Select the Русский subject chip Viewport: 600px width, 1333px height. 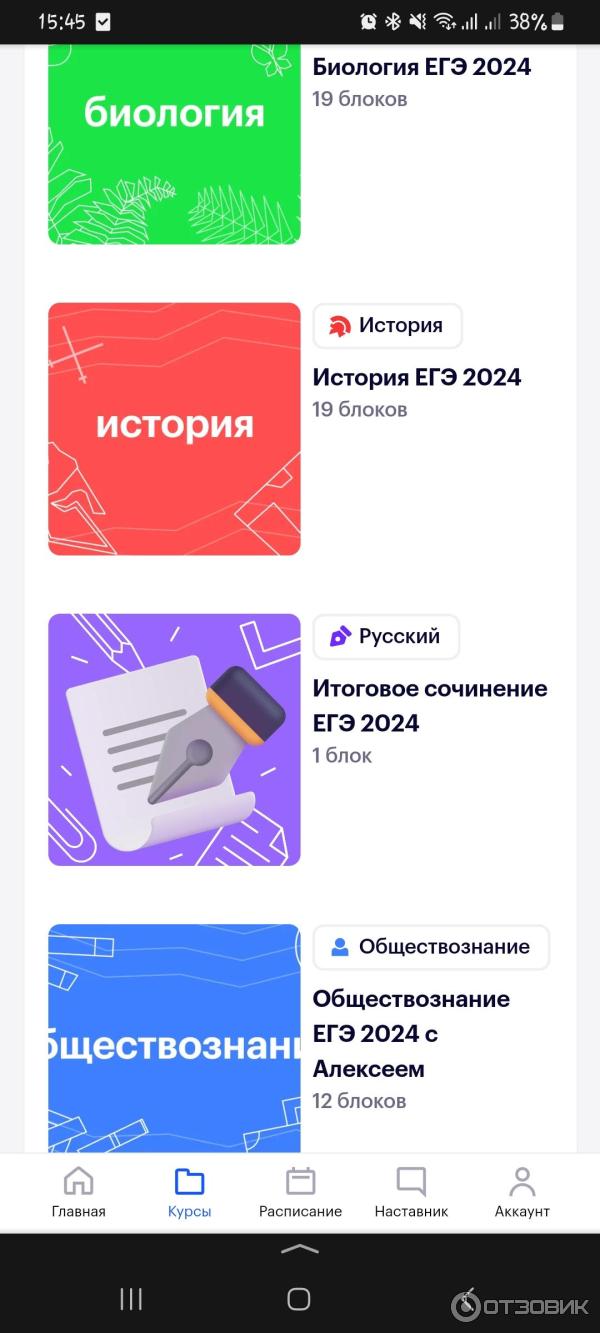click(386, 637)
